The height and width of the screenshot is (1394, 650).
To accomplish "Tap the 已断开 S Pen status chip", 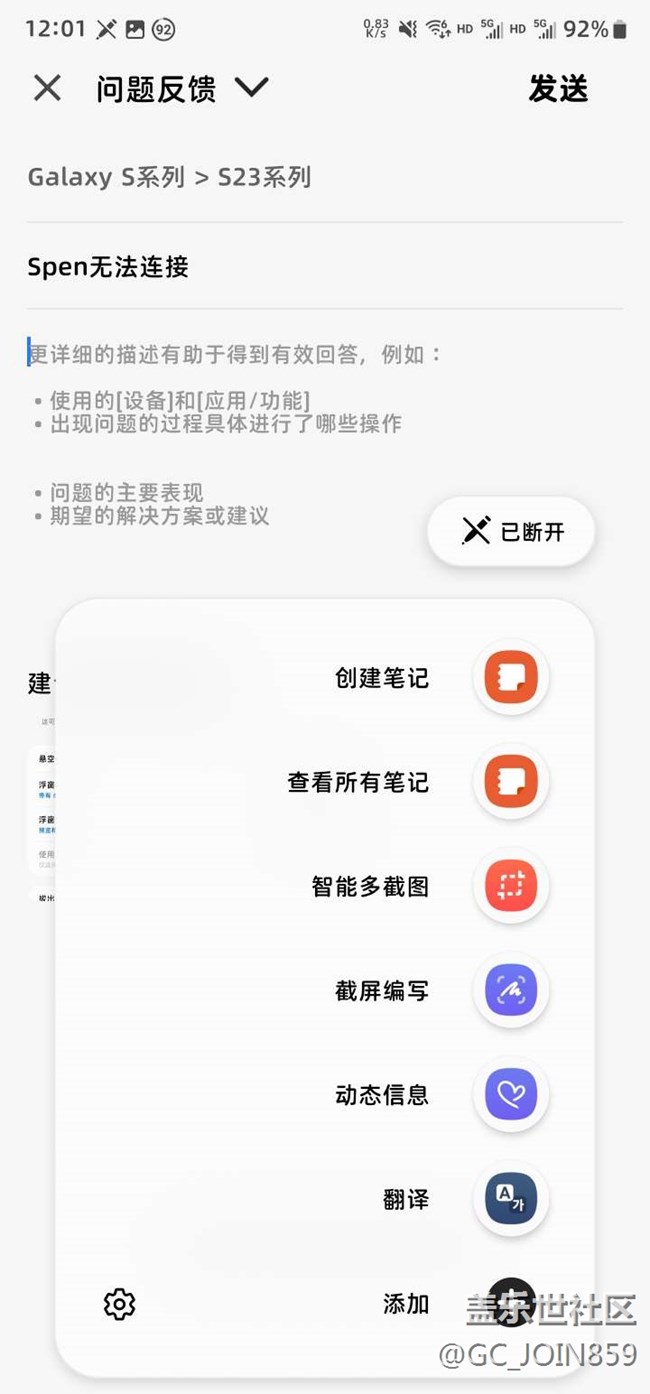I will (512, 532).
